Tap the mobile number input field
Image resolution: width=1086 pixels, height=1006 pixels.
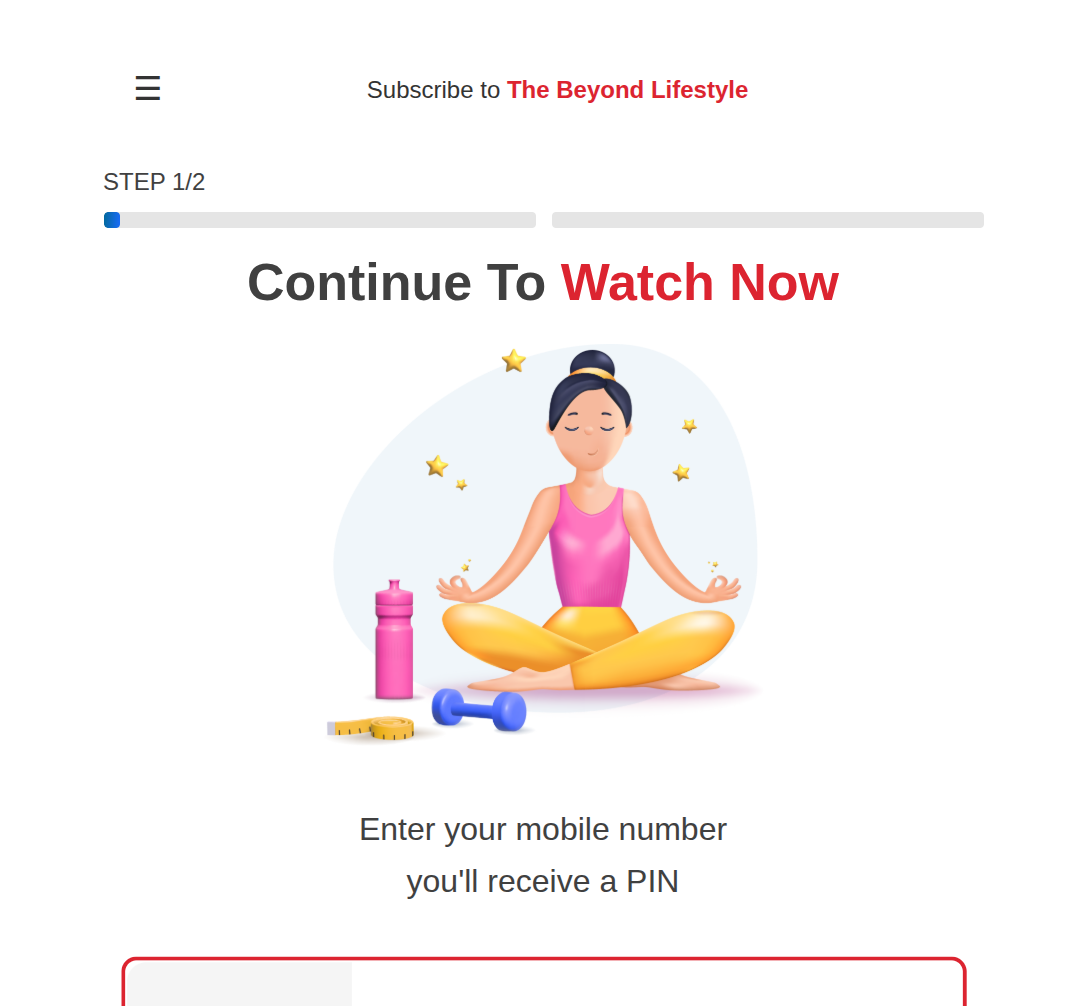[x=655, y=986]
